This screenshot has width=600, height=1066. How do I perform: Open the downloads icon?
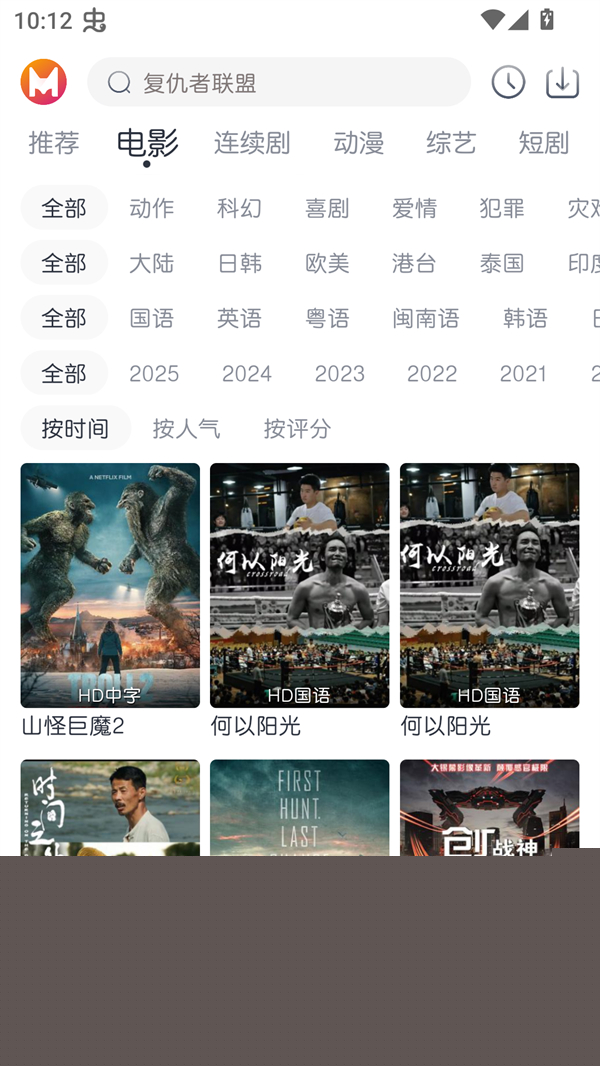click(x=562, y=82)
